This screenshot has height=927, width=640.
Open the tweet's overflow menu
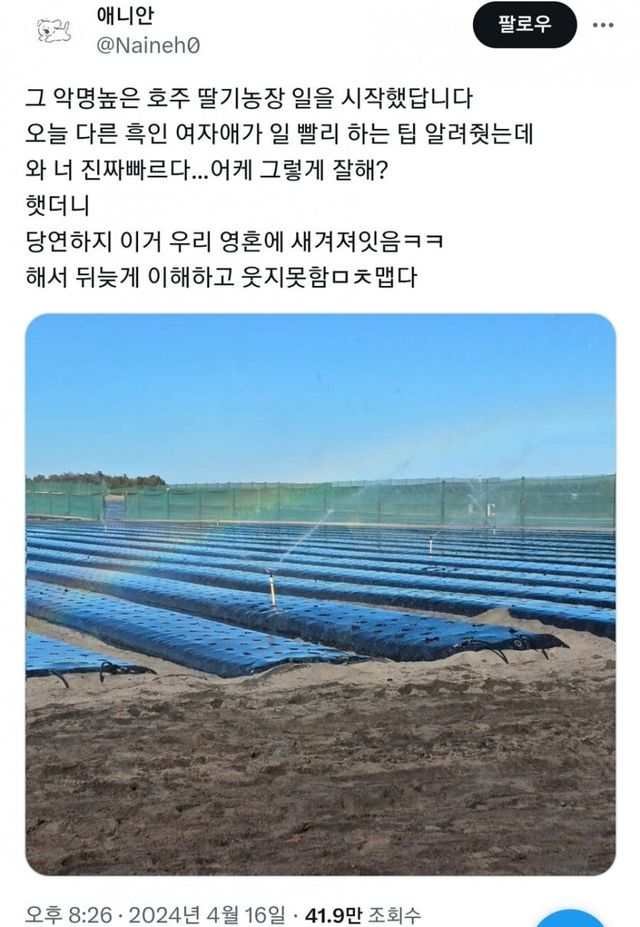click(x=603, y=25)
